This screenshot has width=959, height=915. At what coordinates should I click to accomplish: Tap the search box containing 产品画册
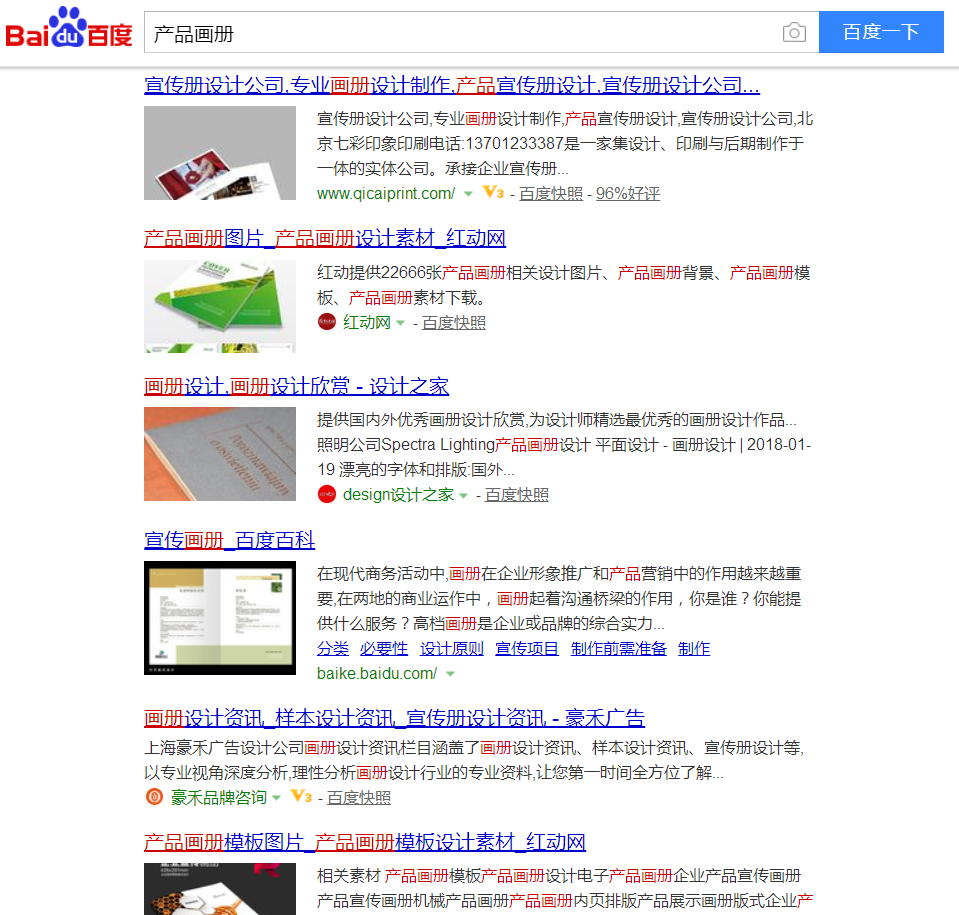460,33
